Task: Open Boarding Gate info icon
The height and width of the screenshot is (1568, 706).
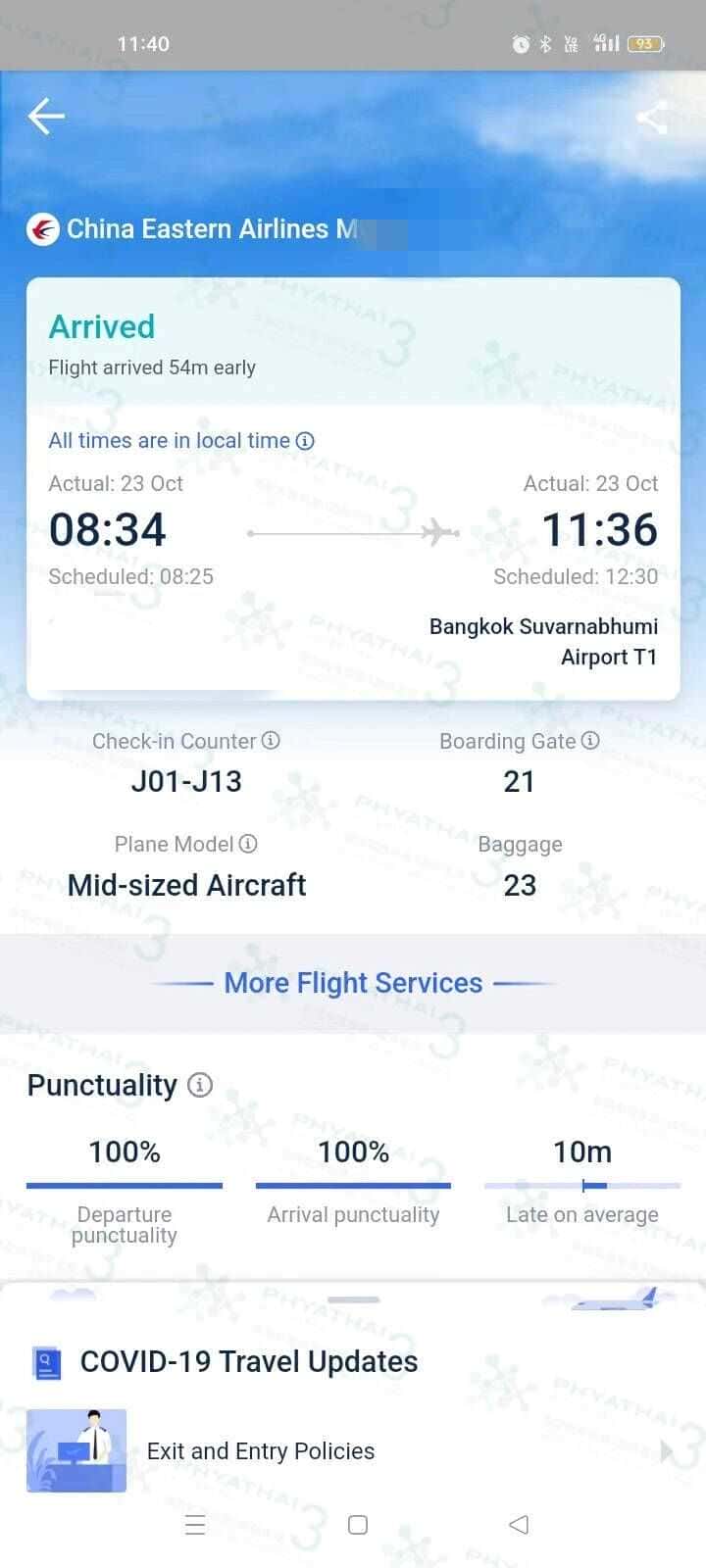Action: pos(590,741)
